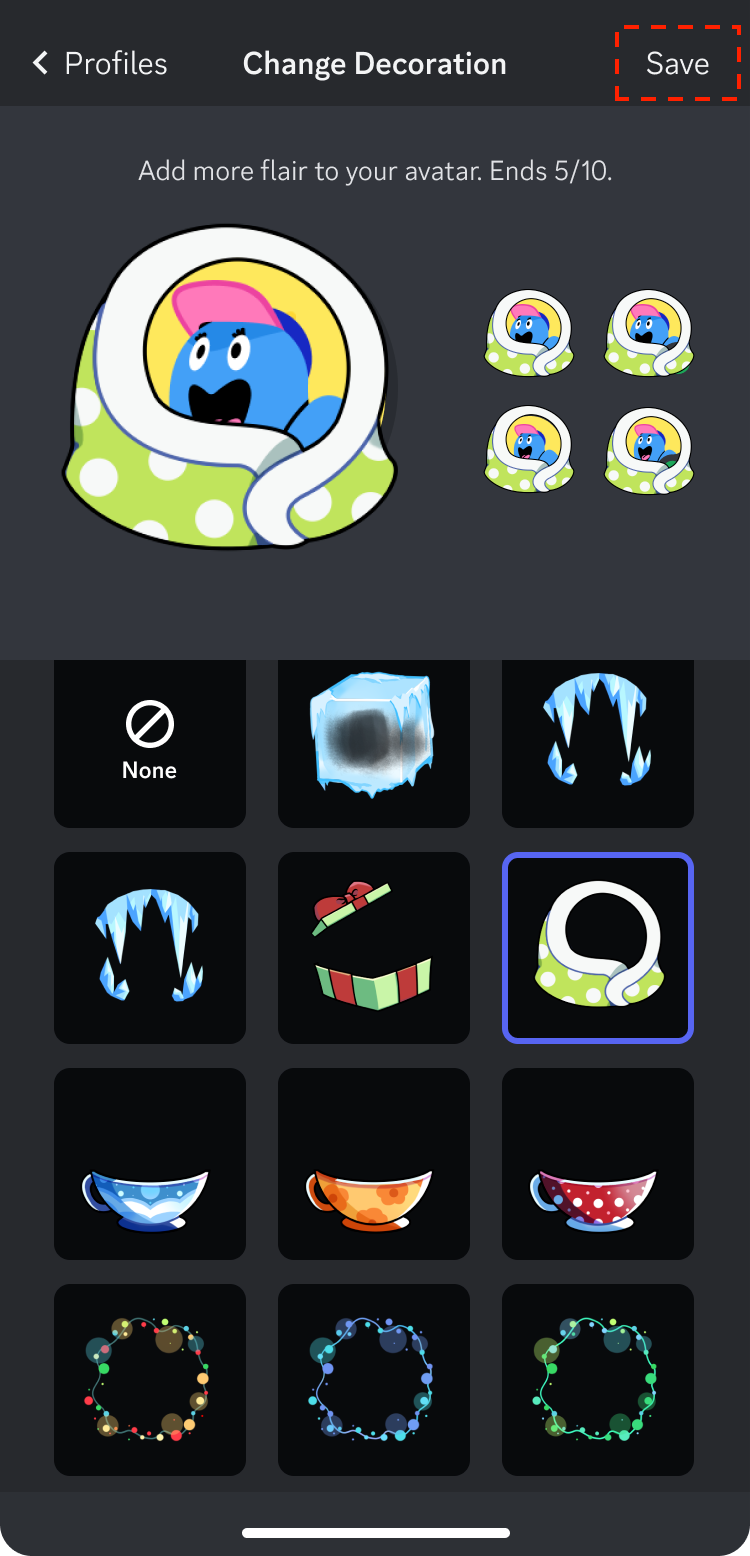This screenshot has height=1556, width=750.
Task: Pick the green string lights decoration
Action: coord(598,1379)
